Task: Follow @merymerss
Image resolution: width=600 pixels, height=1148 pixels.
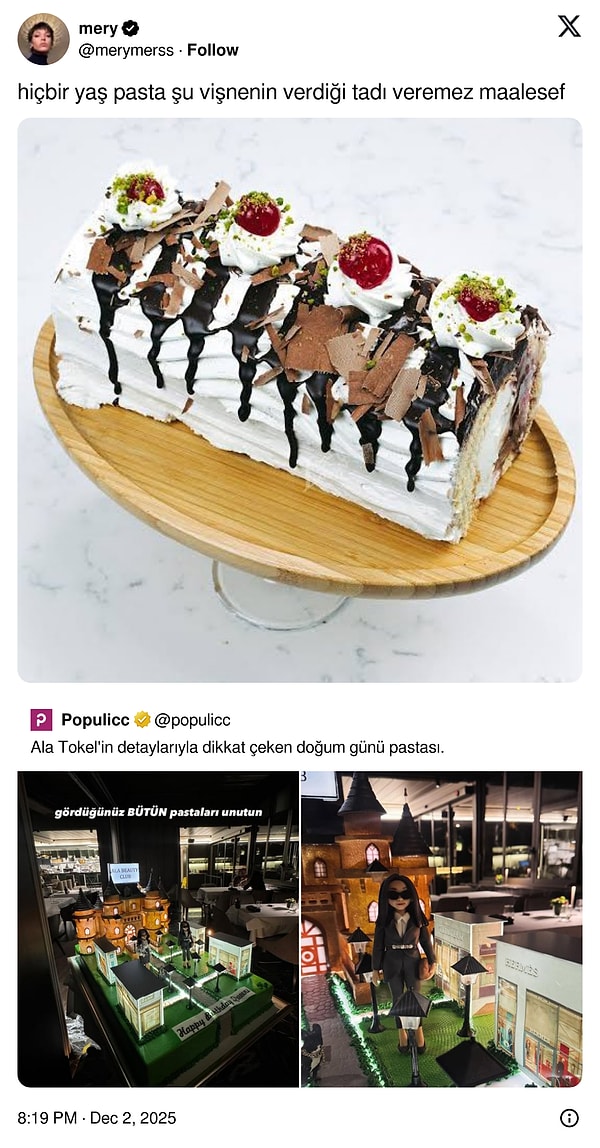Action: 213,50
